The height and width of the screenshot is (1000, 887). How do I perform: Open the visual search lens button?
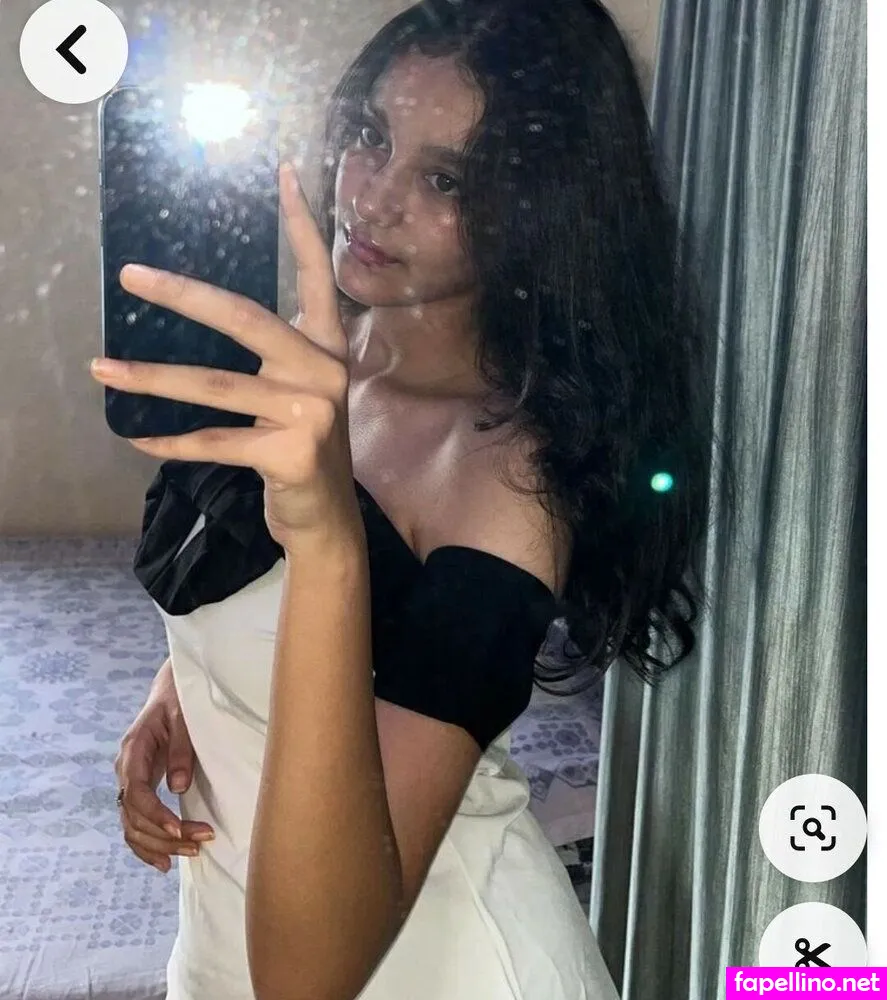pyautogui.click(x=812, y=827)
